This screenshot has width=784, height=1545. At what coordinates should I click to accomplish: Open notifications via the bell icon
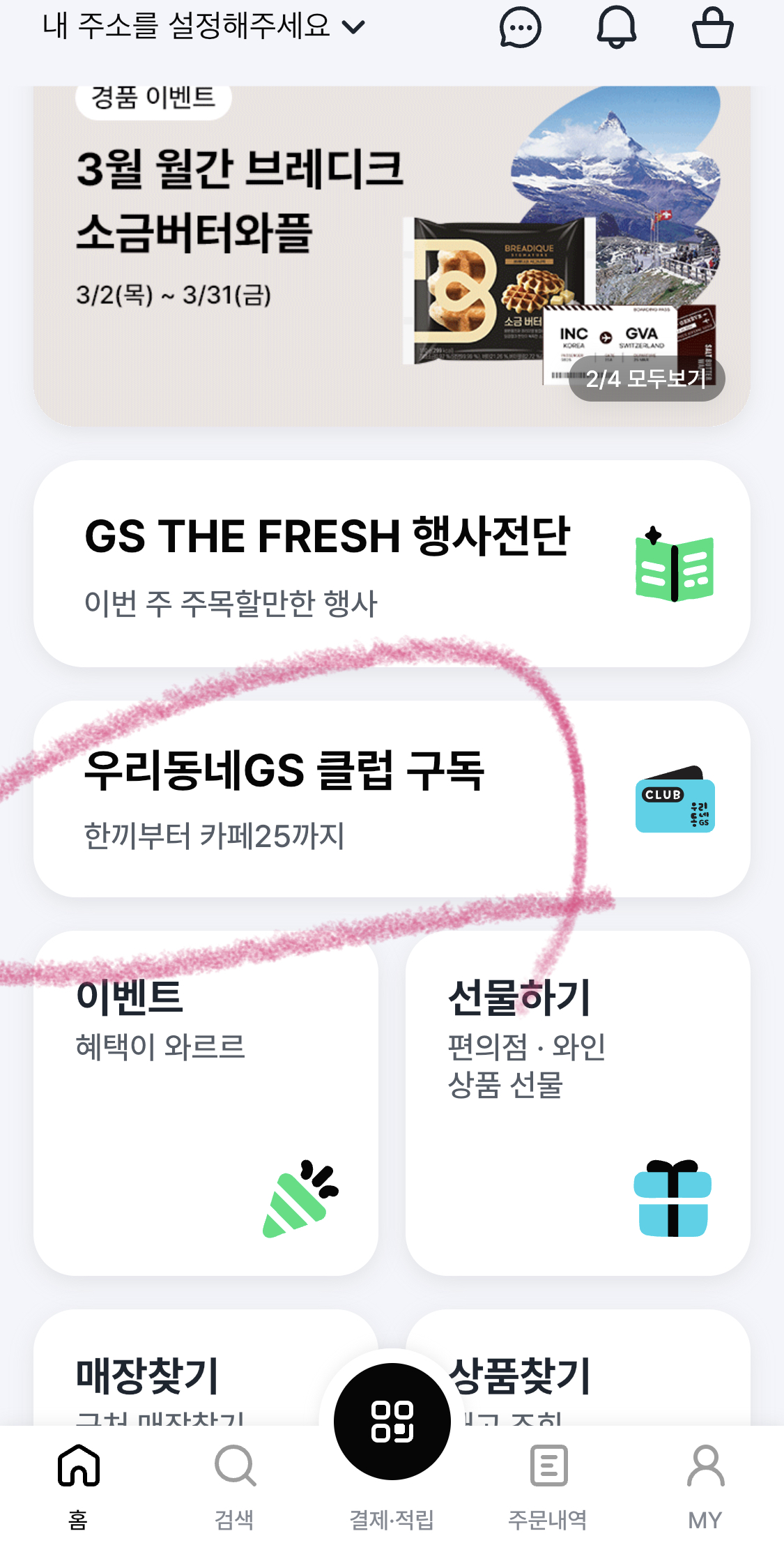616,28
